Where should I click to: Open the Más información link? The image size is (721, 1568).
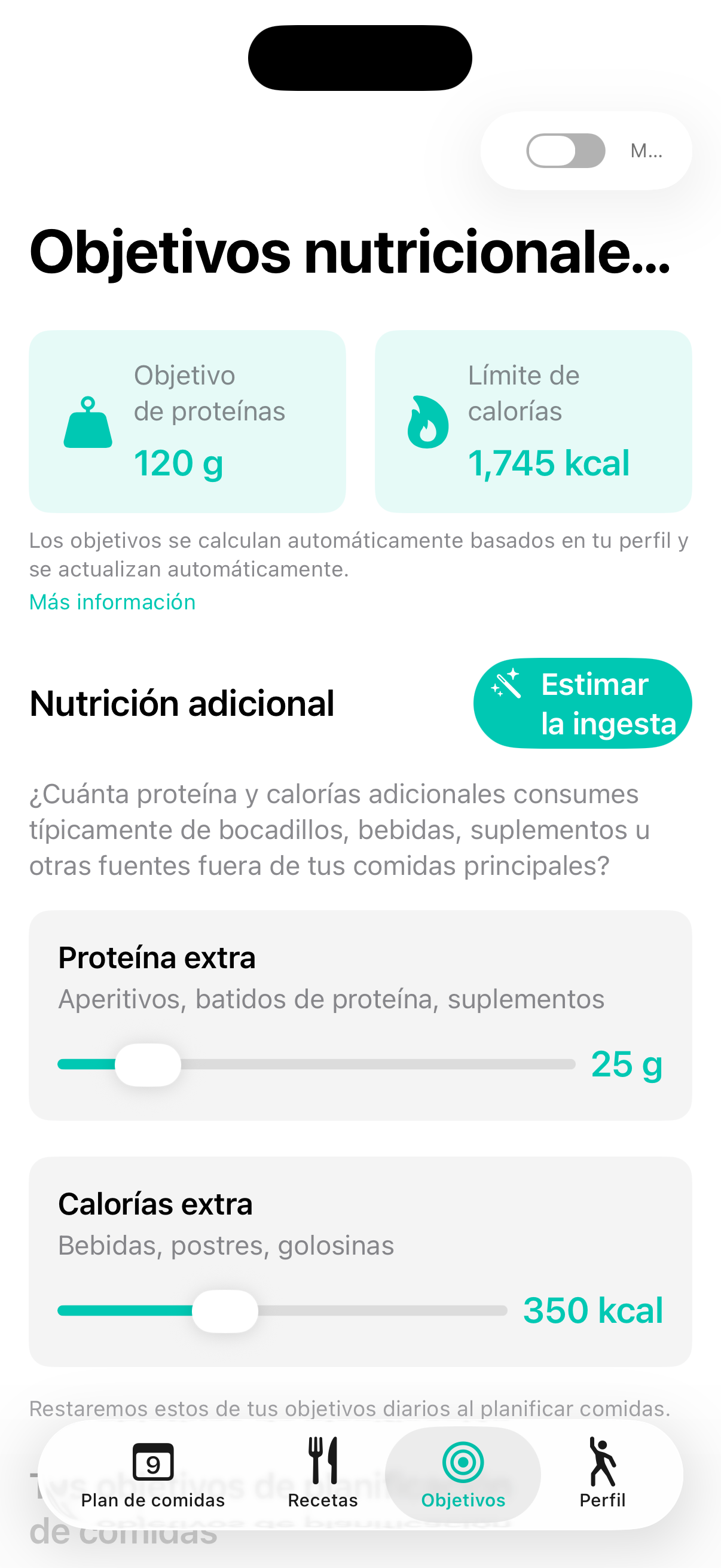pyautogui.click(x=112, y=602)
